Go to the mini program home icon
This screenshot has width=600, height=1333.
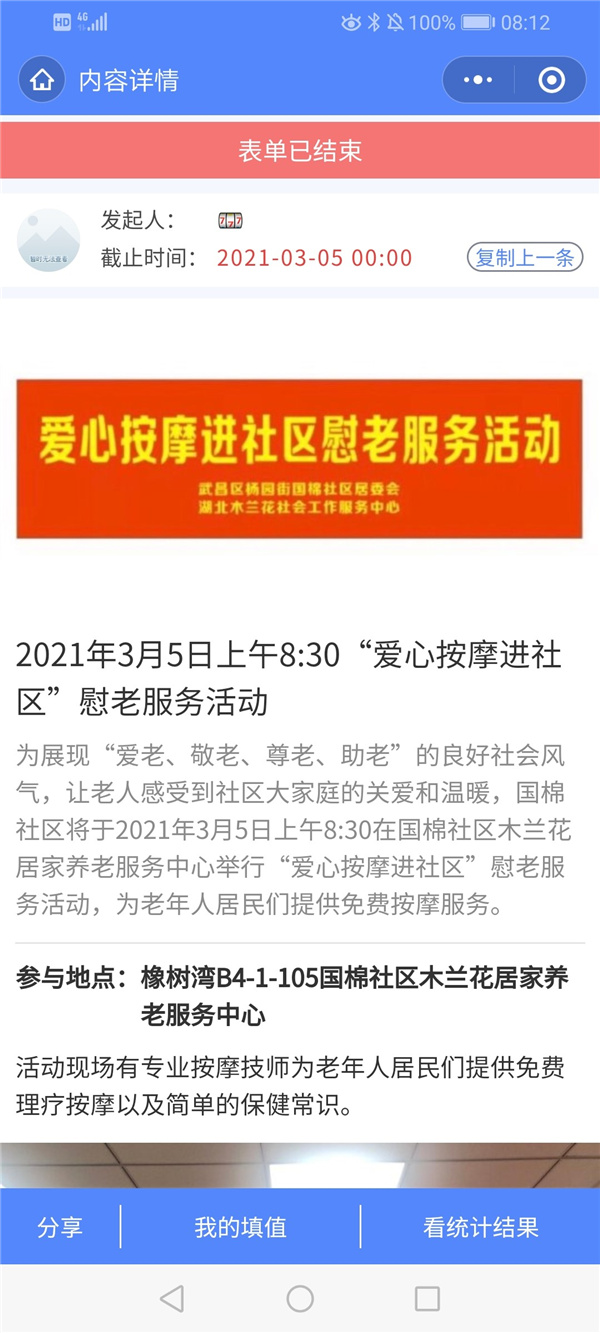(x=41, y=81)
